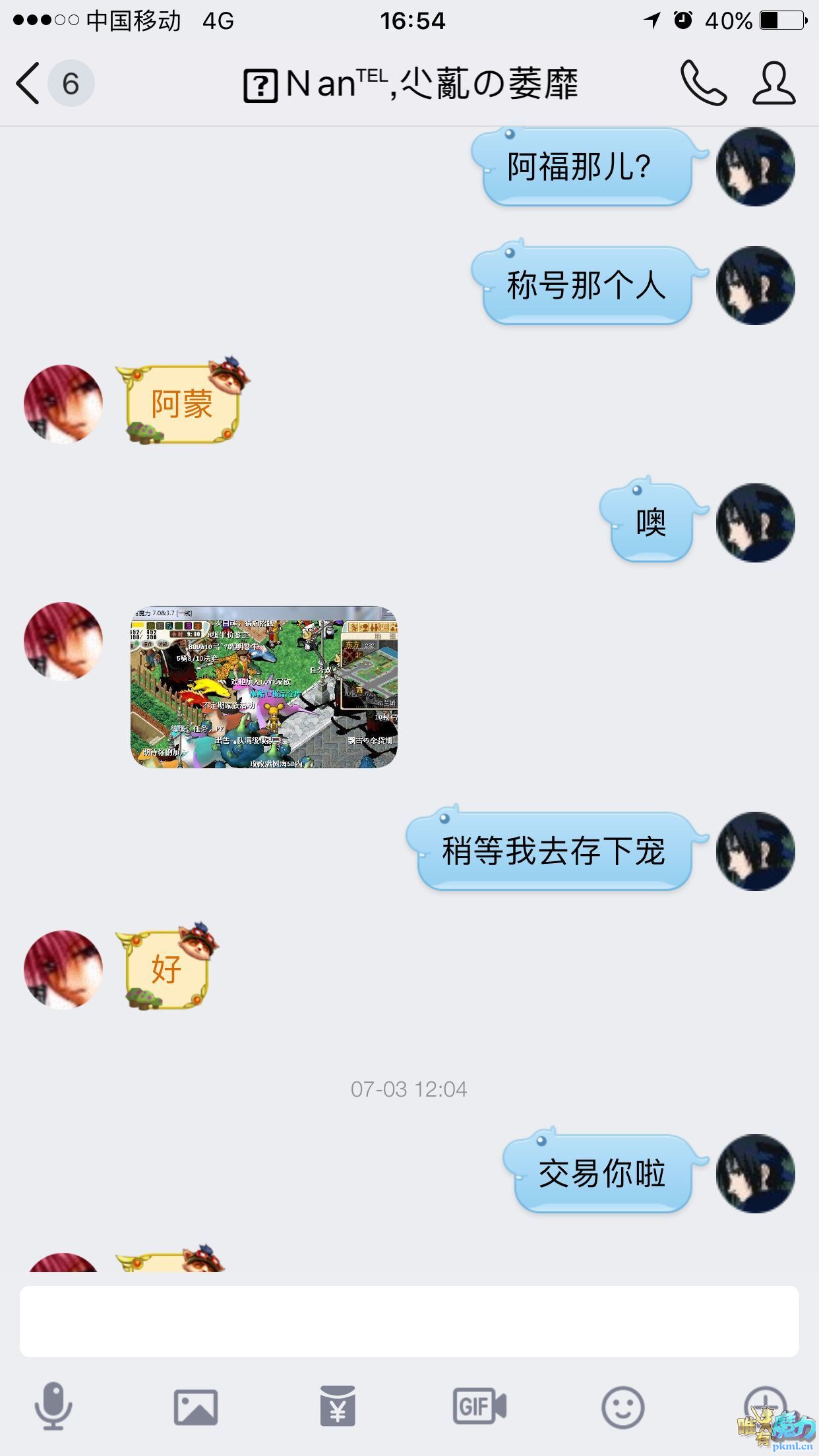Tap my avatar next to 交易你啦
Screen dimensions: 819x1456
point(756,1174)
